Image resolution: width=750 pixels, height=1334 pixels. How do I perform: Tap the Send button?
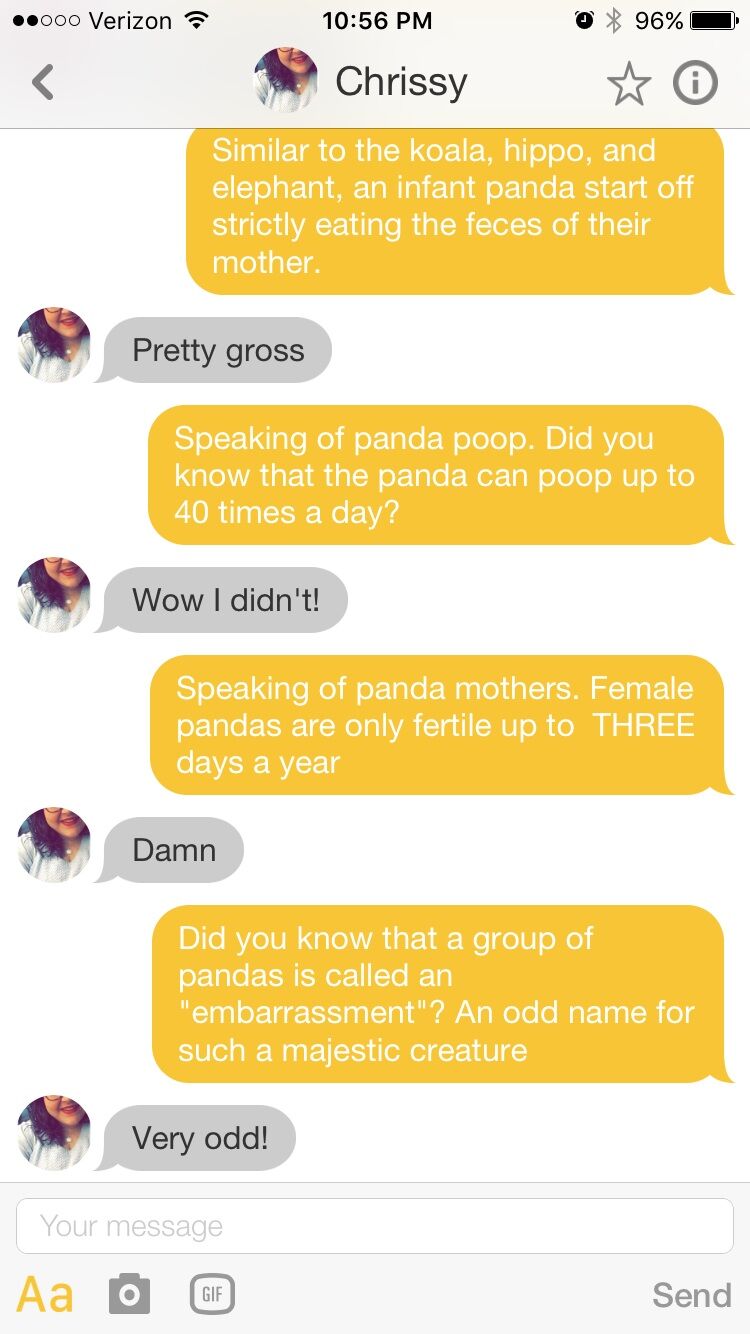tap(691, 1295)
